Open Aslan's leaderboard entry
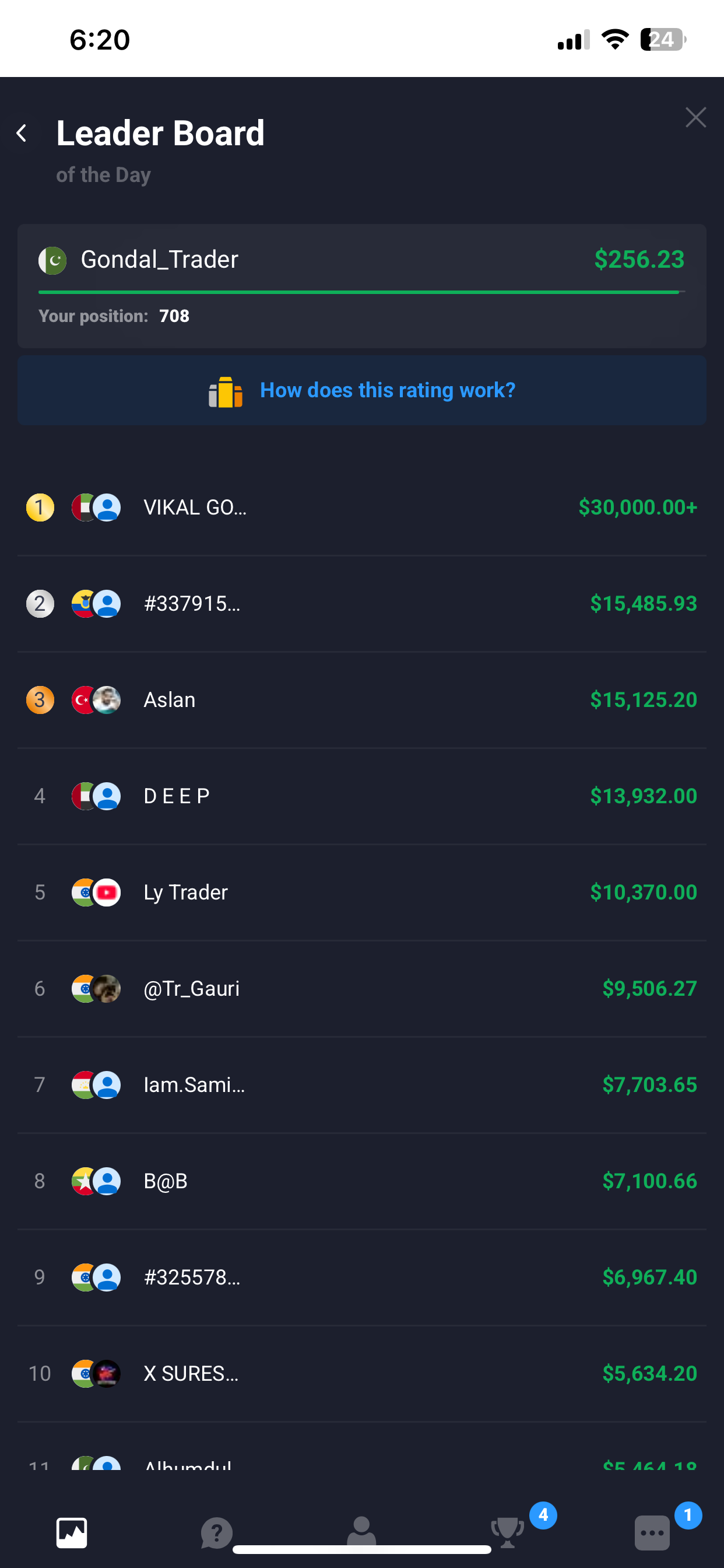Viewport: 724px width, 1568px height. tap(361, 700)
